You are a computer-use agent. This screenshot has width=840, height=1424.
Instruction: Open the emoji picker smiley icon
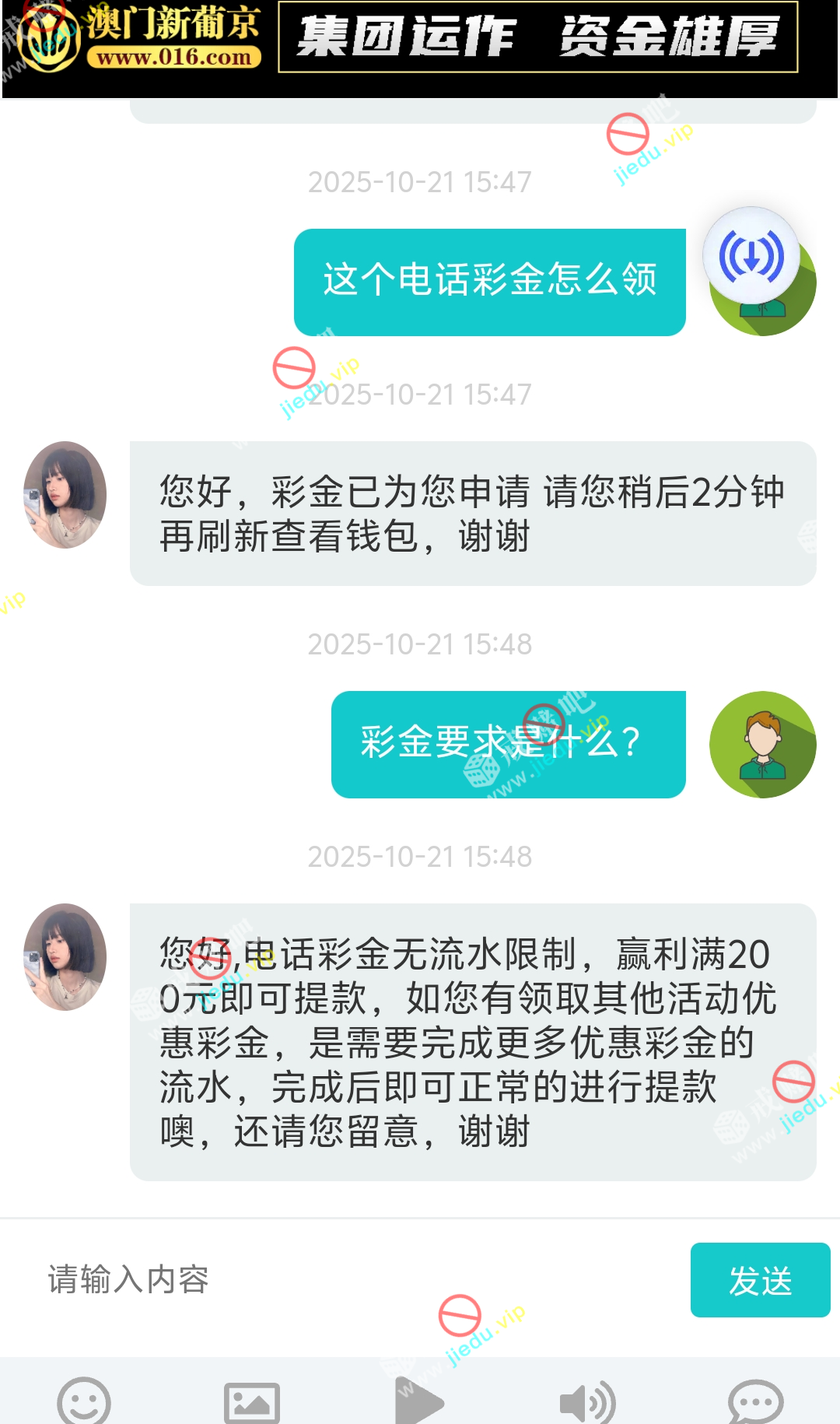tap(84, 1402)
